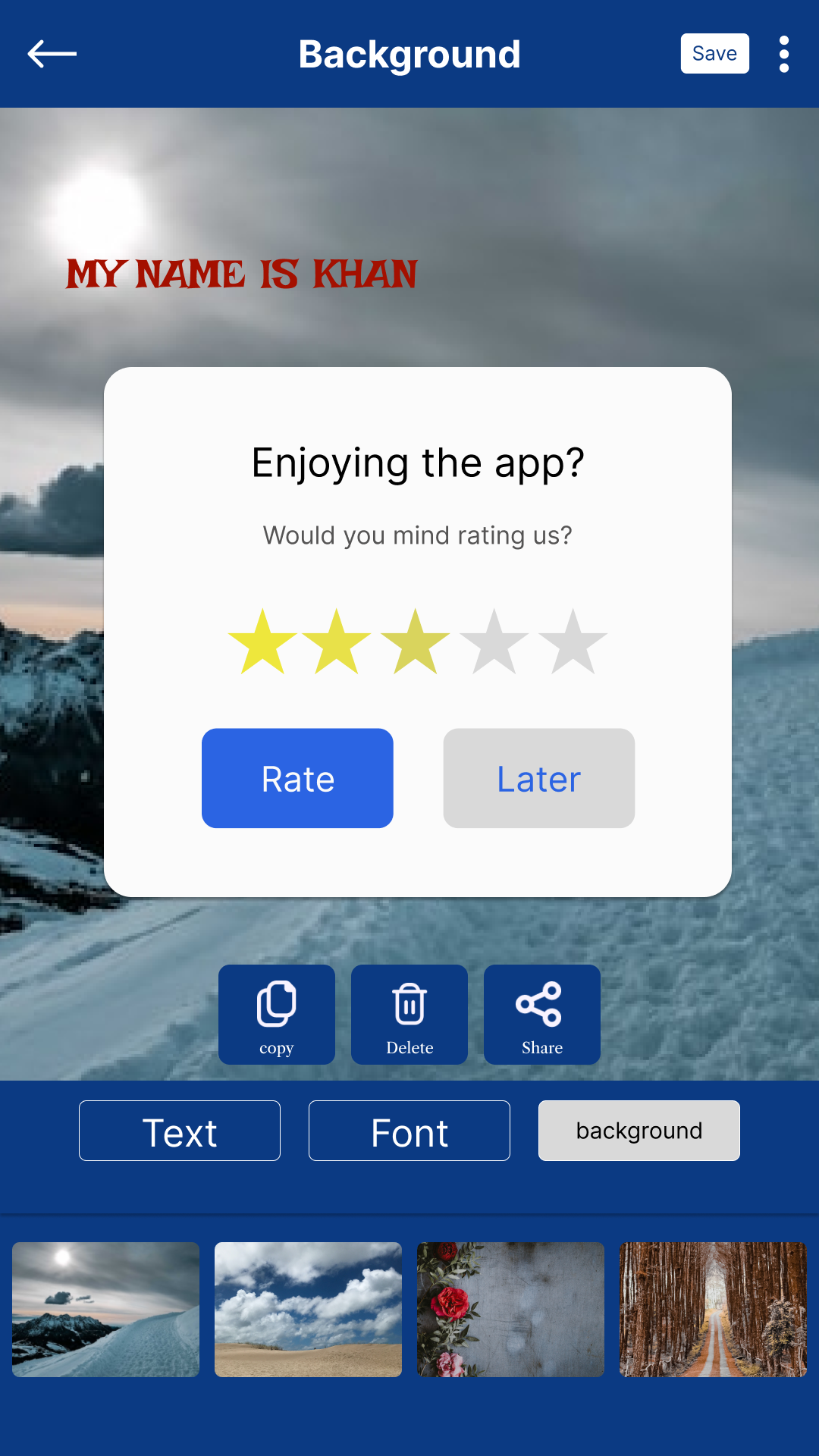Select the background tab
Screen dimensions: 819x1456
(x=639, y=1131)
